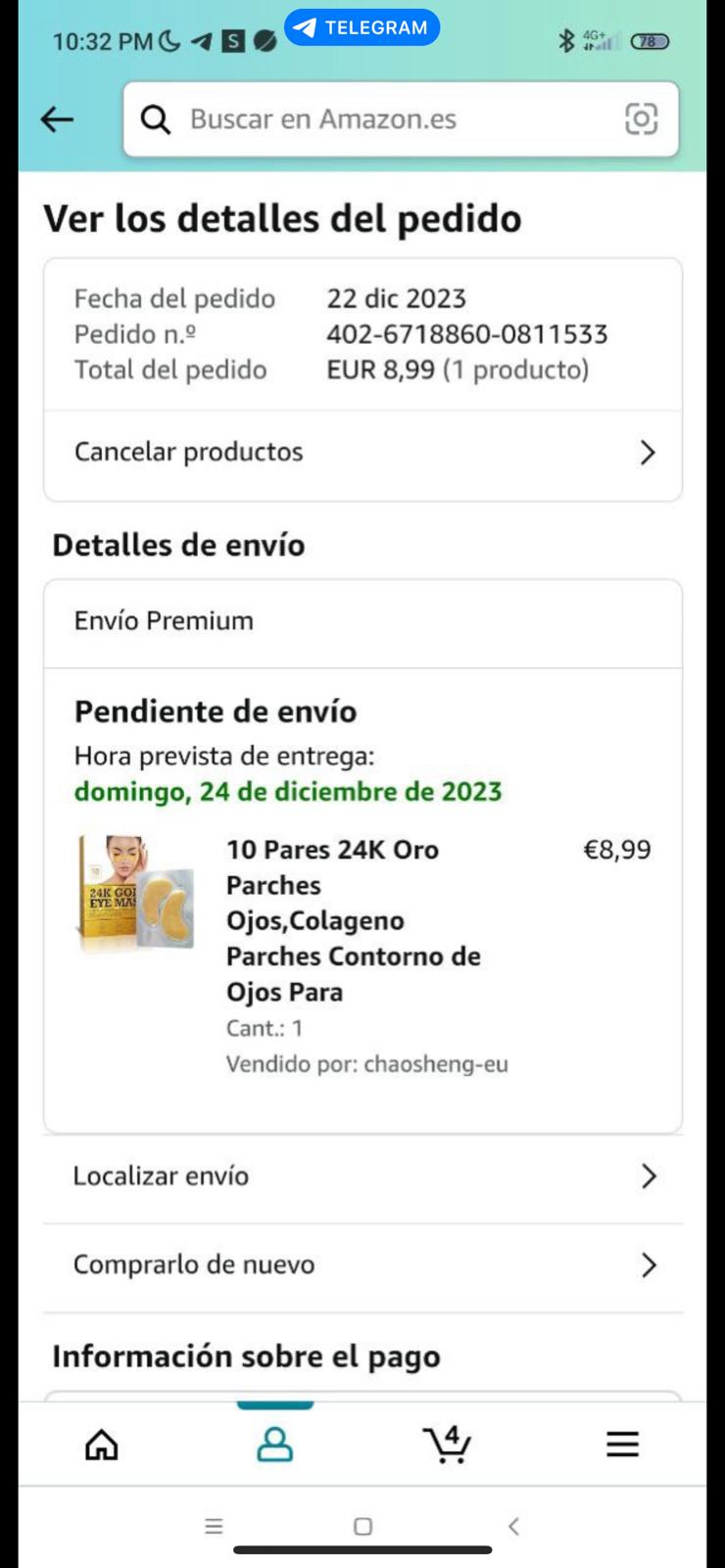Select Comprarlo de nuevo

click(x=362, y=1265)
